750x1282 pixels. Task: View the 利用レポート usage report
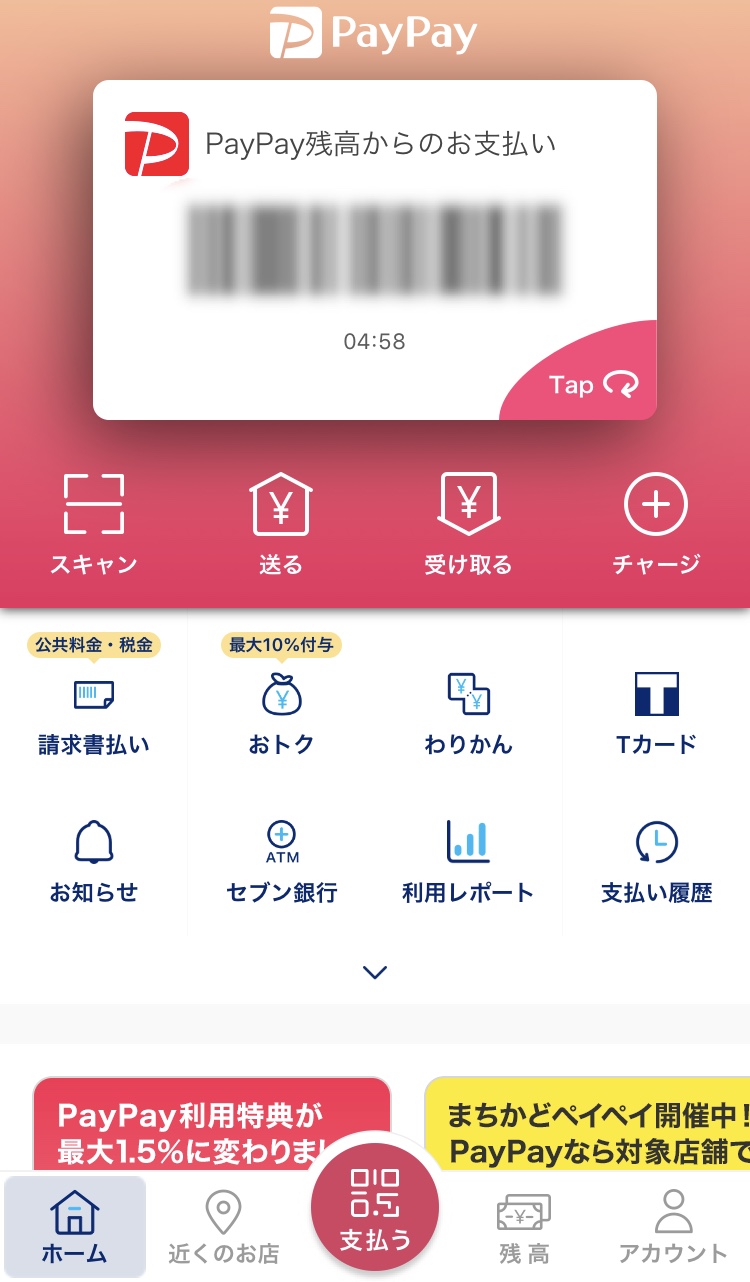click(468, 863)
